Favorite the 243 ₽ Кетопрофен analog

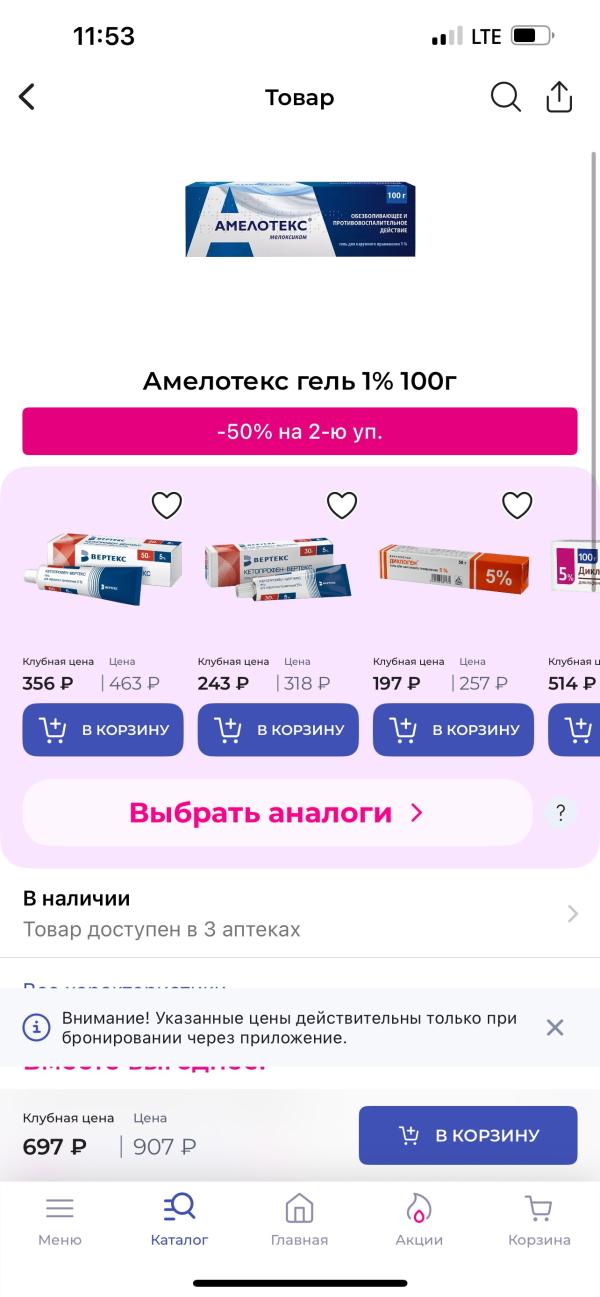coord(342,506)
